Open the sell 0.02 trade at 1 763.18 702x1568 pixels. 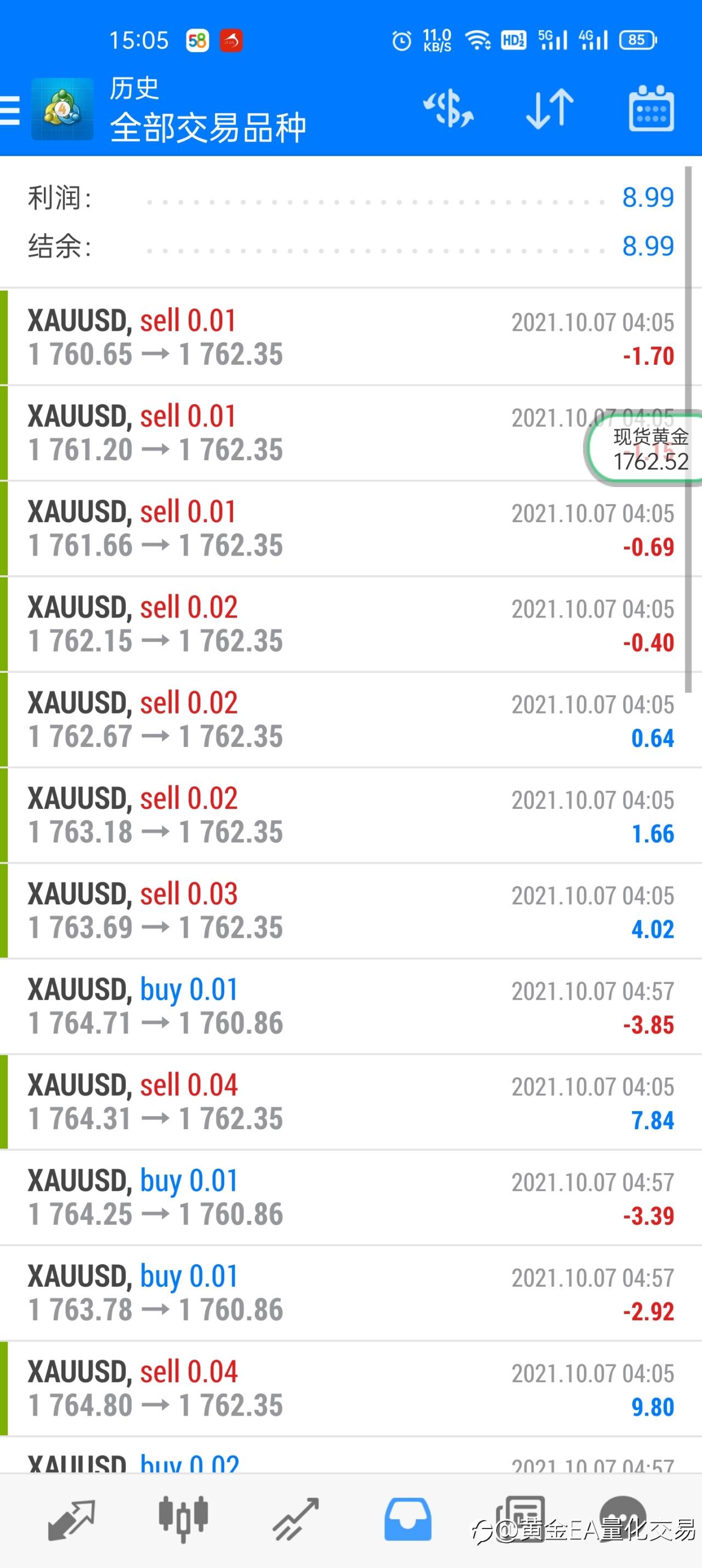[x=350, y=816]
